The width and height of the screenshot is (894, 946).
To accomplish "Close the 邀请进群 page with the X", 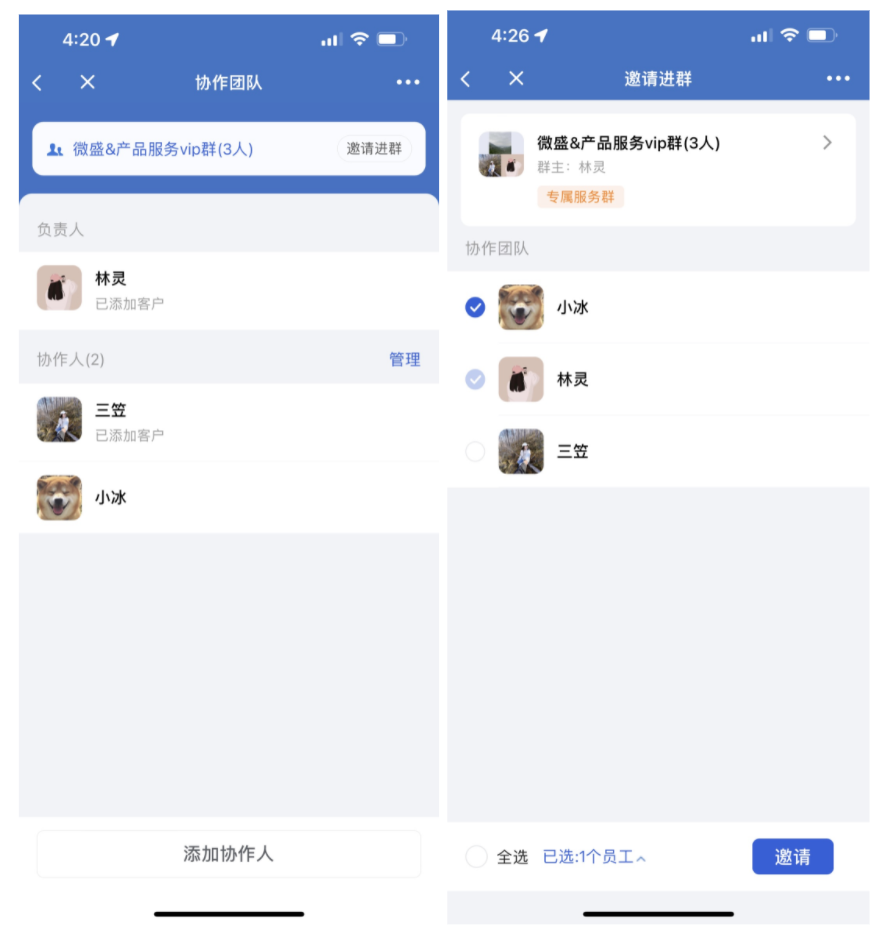I will pyautogui.click(x=516, y=78).
